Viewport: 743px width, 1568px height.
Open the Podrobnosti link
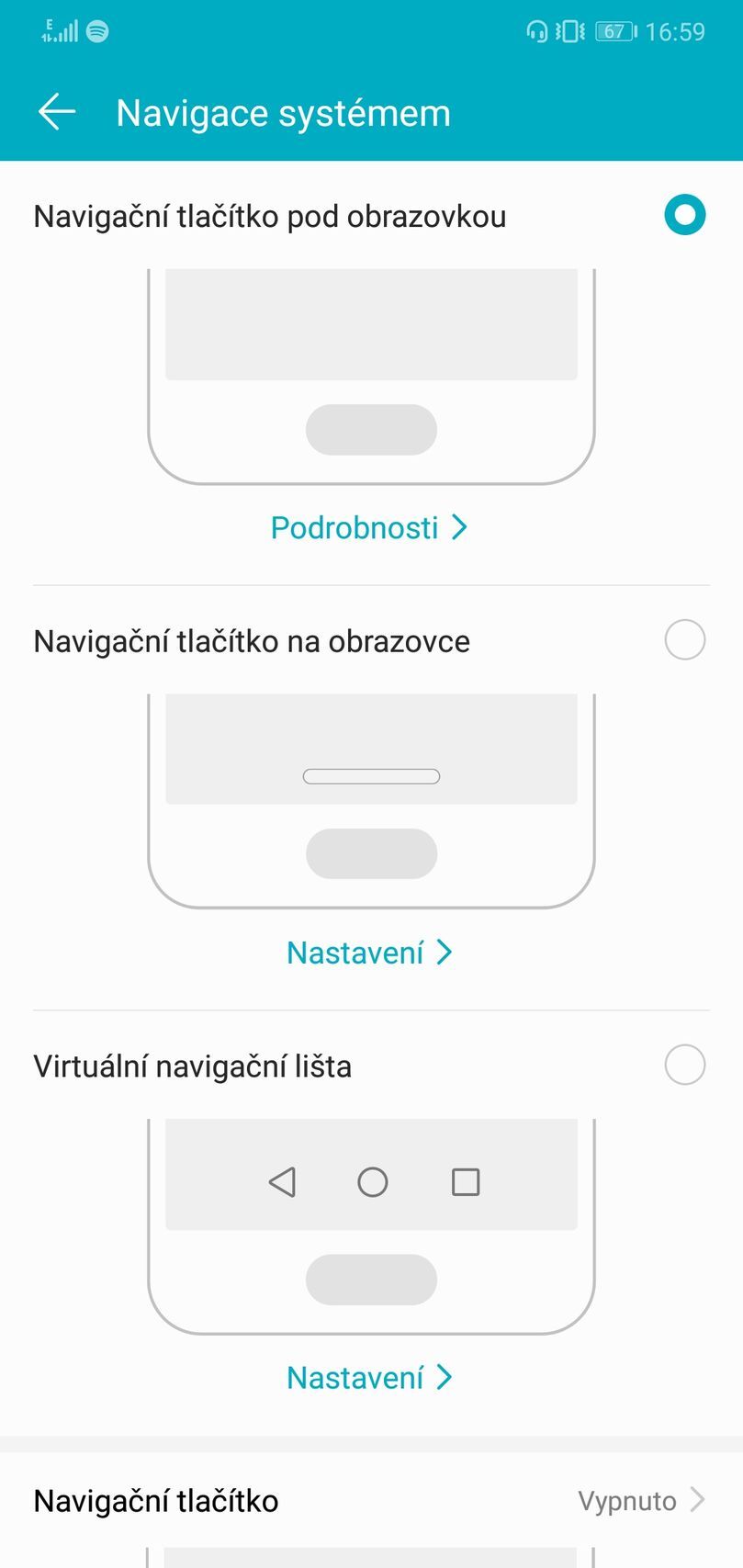click(x=355, y=527)
